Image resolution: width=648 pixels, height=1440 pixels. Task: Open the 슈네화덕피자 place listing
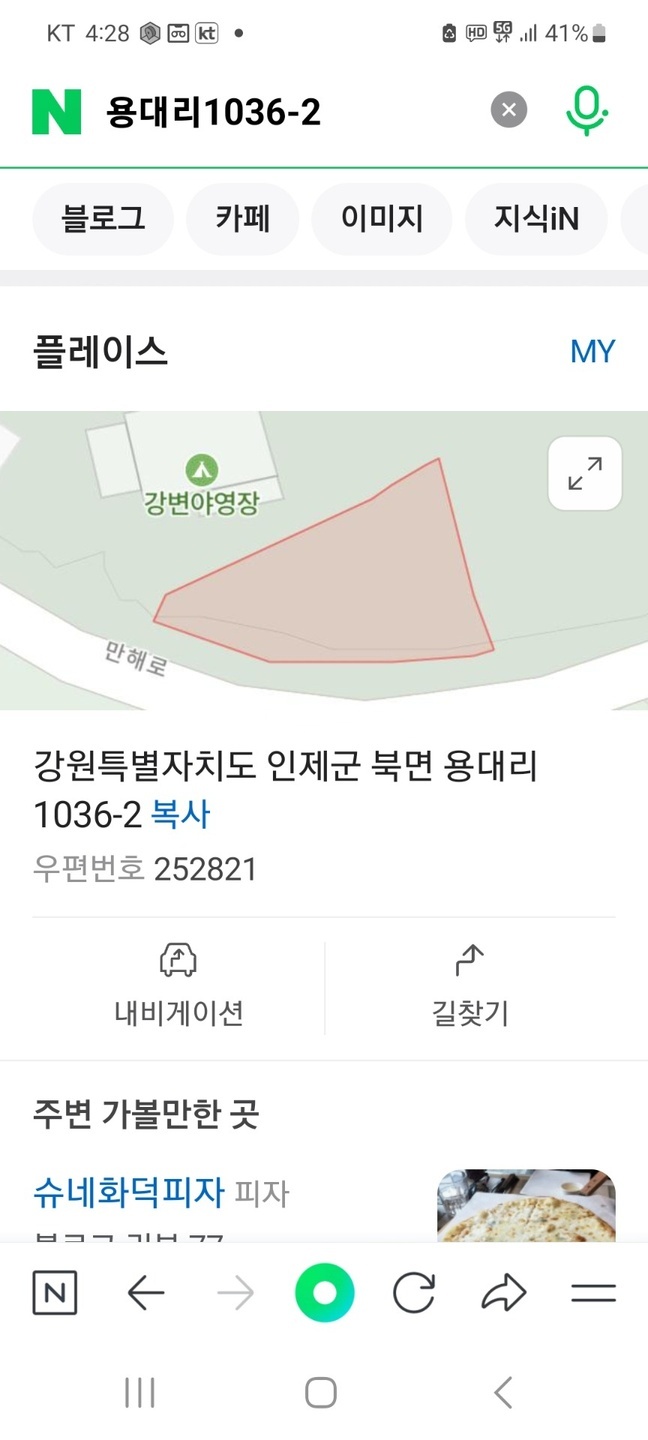(x=128, y=1192)
